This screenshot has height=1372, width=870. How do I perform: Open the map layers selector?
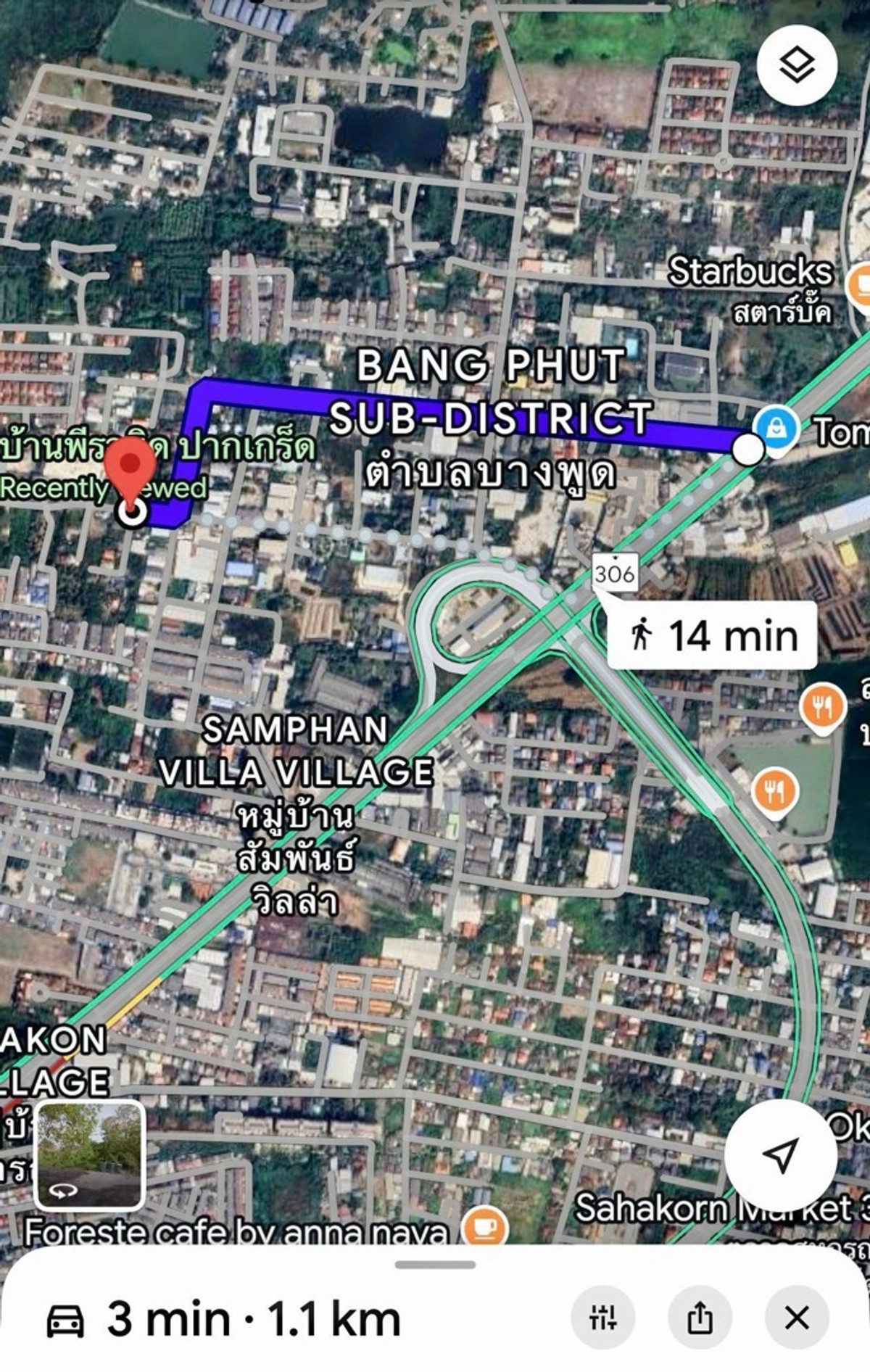coord(797,65)
